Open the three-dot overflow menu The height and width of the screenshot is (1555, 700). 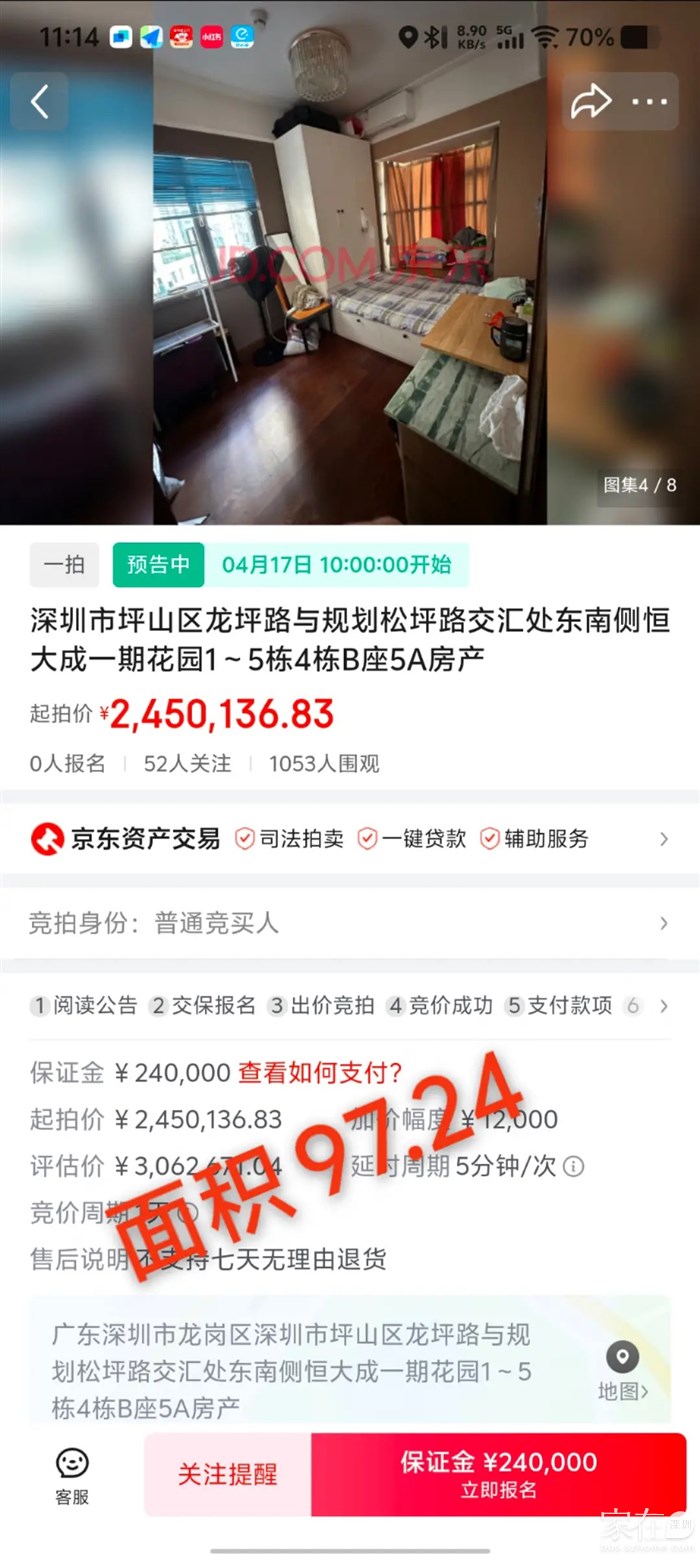(650, 102)
